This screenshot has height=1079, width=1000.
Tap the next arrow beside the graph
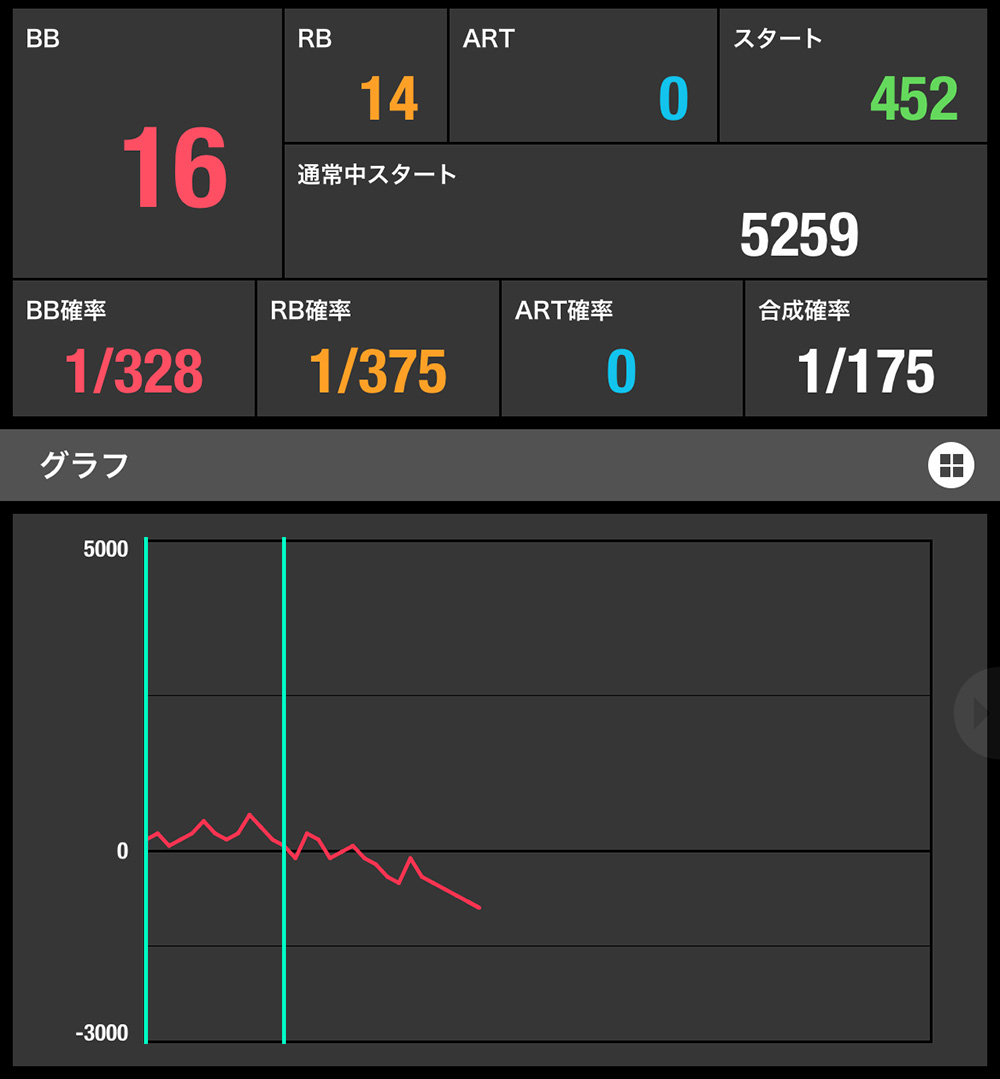977,713
